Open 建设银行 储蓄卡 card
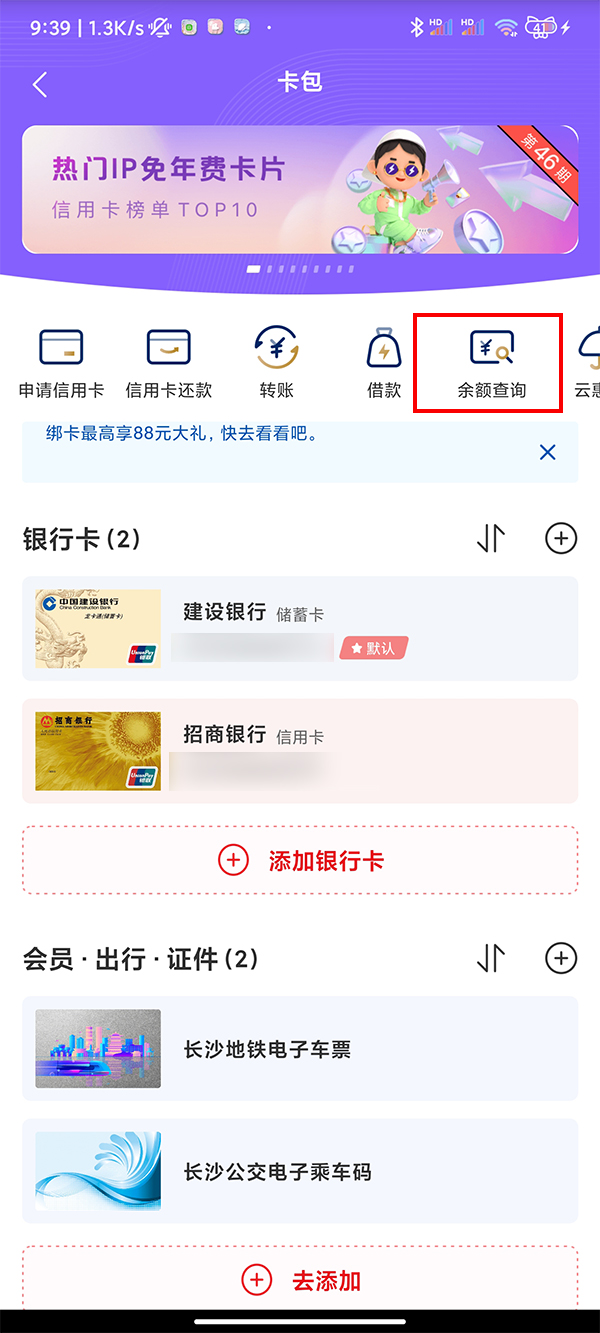This screenshot has height=1333, width=600. (x=300, y=628)
